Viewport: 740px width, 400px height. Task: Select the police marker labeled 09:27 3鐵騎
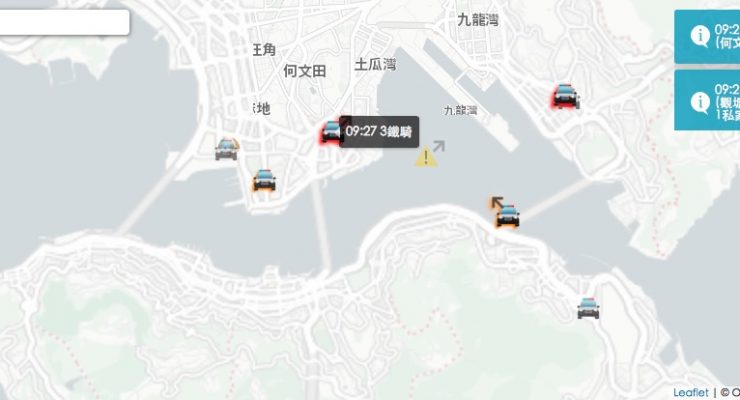(x=331, y=131)
